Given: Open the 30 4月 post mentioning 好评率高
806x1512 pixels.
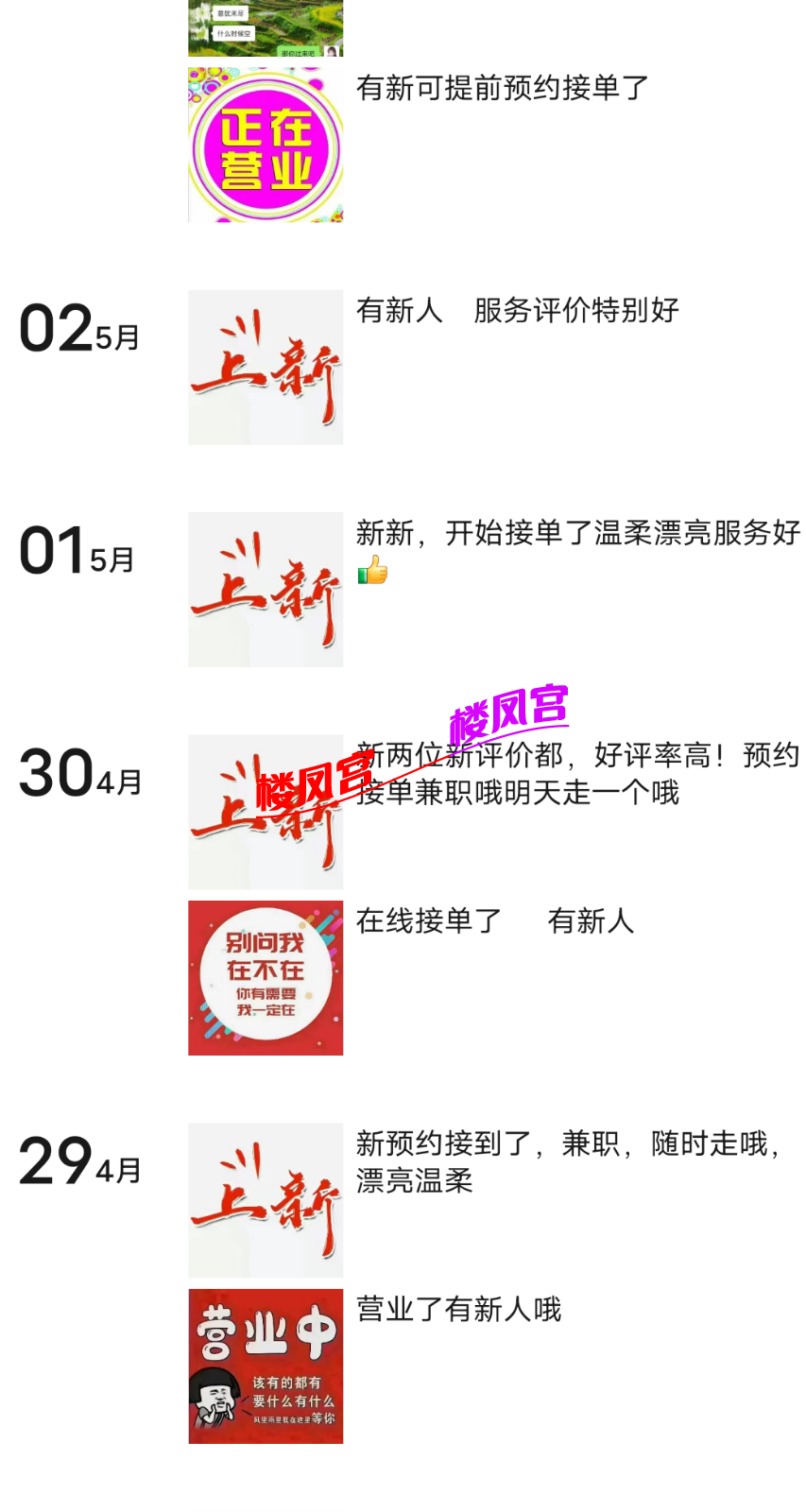Looking at the screenshot, I should click(266, 812).
